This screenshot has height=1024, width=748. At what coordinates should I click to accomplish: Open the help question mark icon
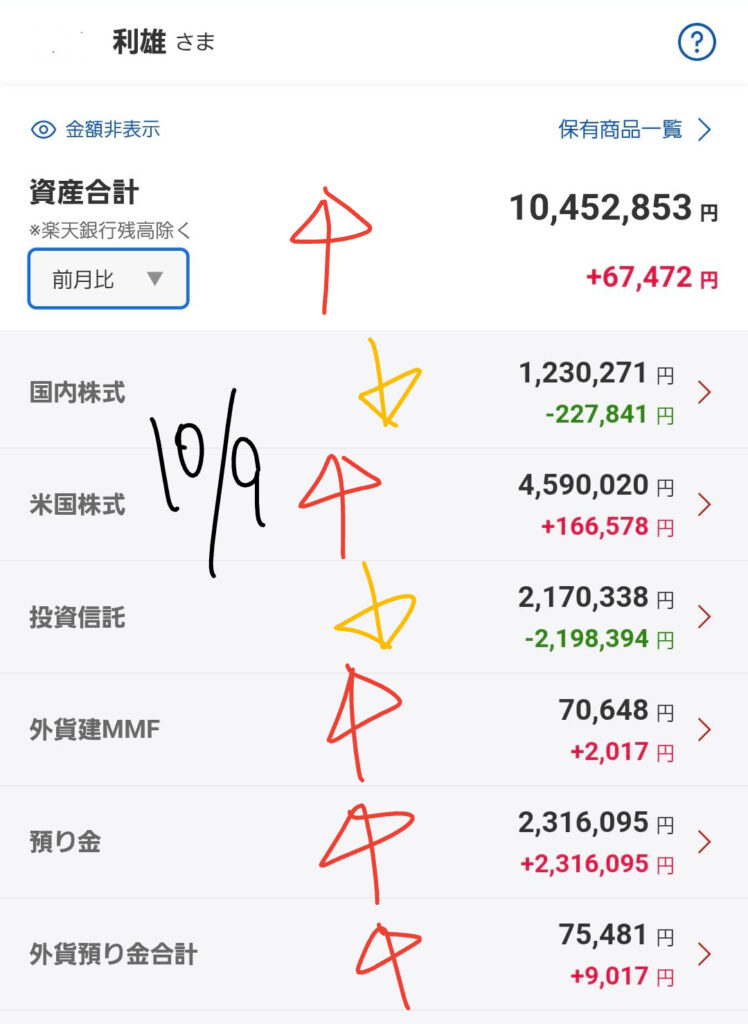tap(697, 43)
